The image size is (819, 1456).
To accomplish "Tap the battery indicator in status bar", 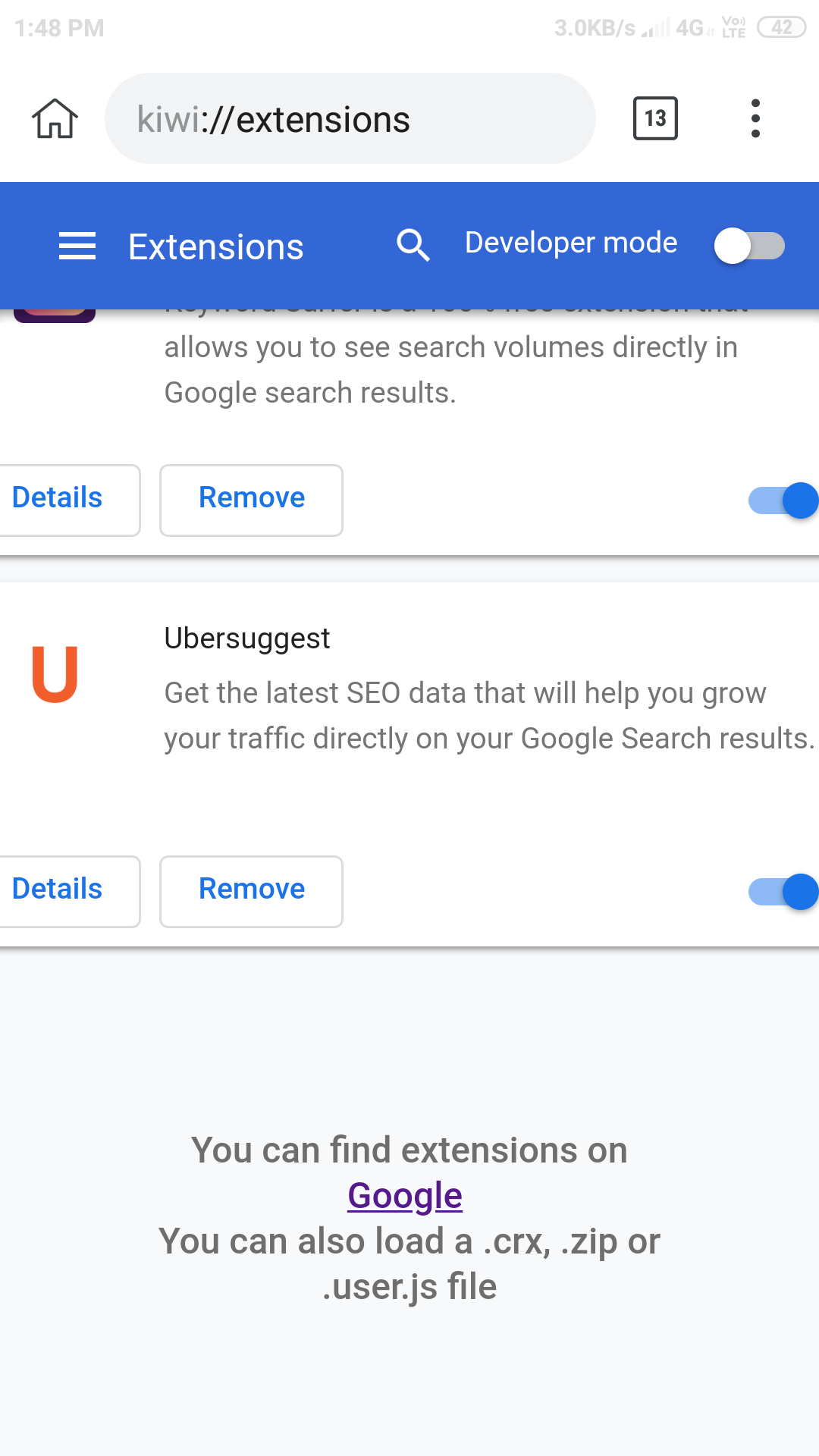I will 786,28.
